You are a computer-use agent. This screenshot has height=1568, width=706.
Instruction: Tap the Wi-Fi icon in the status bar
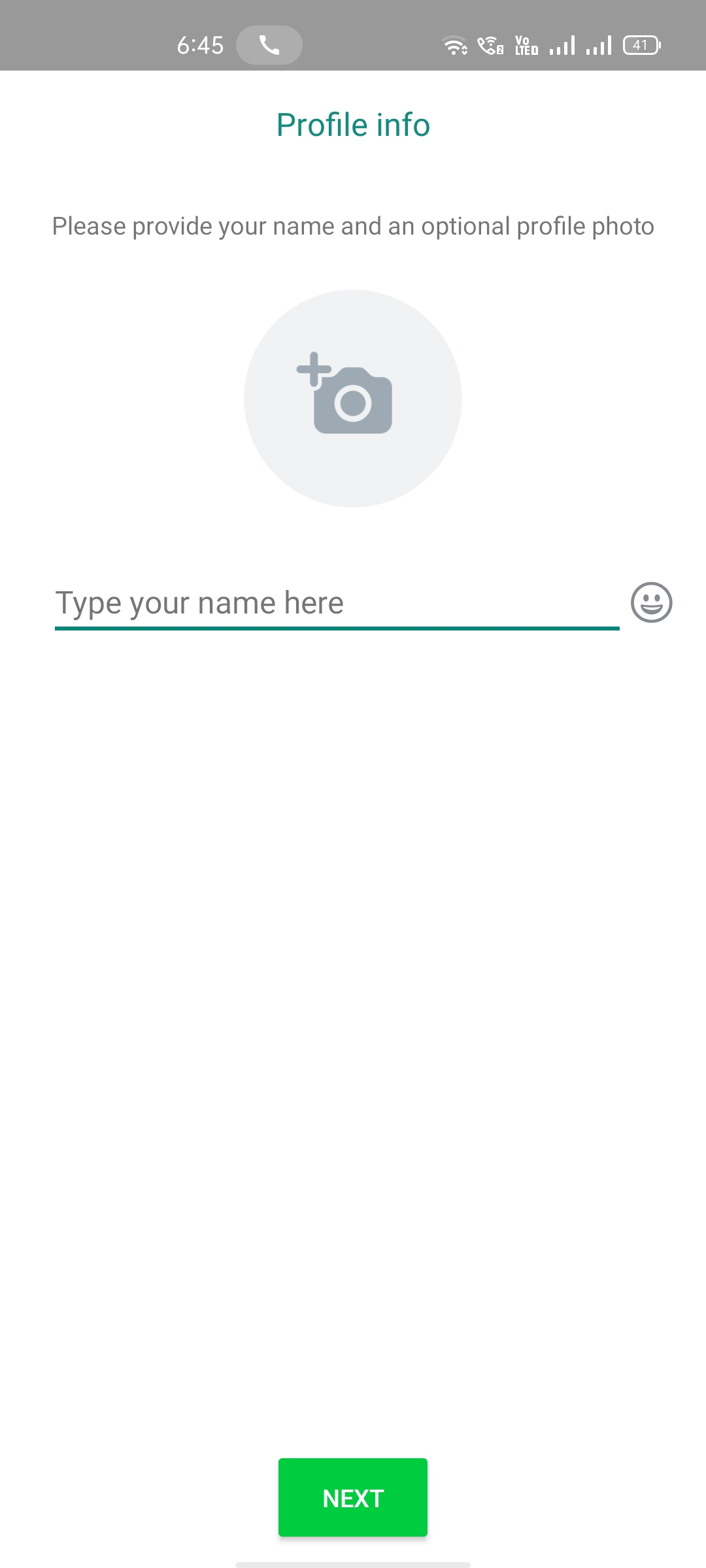[454, 44]
